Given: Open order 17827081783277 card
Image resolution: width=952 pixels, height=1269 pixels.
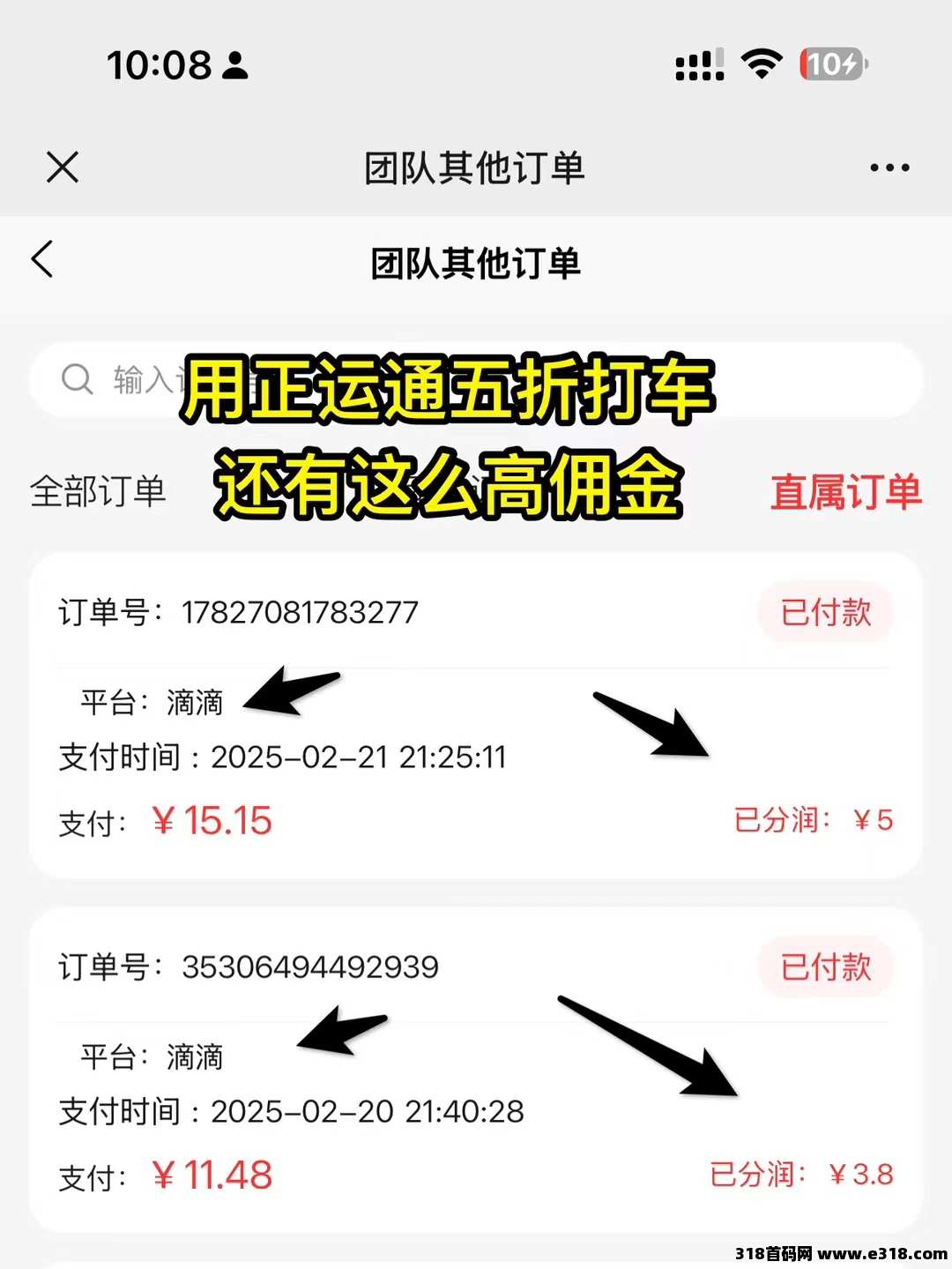Looking at the screenshot, I should (x=476, y=715).
